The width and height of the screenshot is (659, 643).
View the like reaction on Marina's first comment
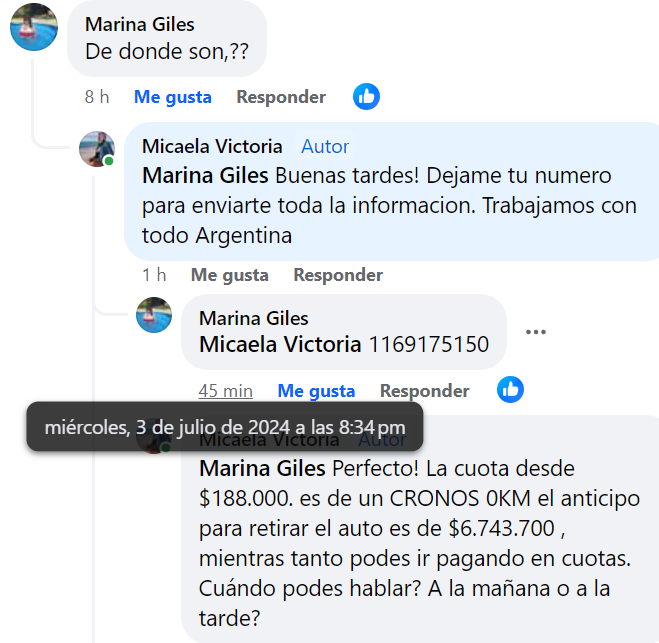366,97
